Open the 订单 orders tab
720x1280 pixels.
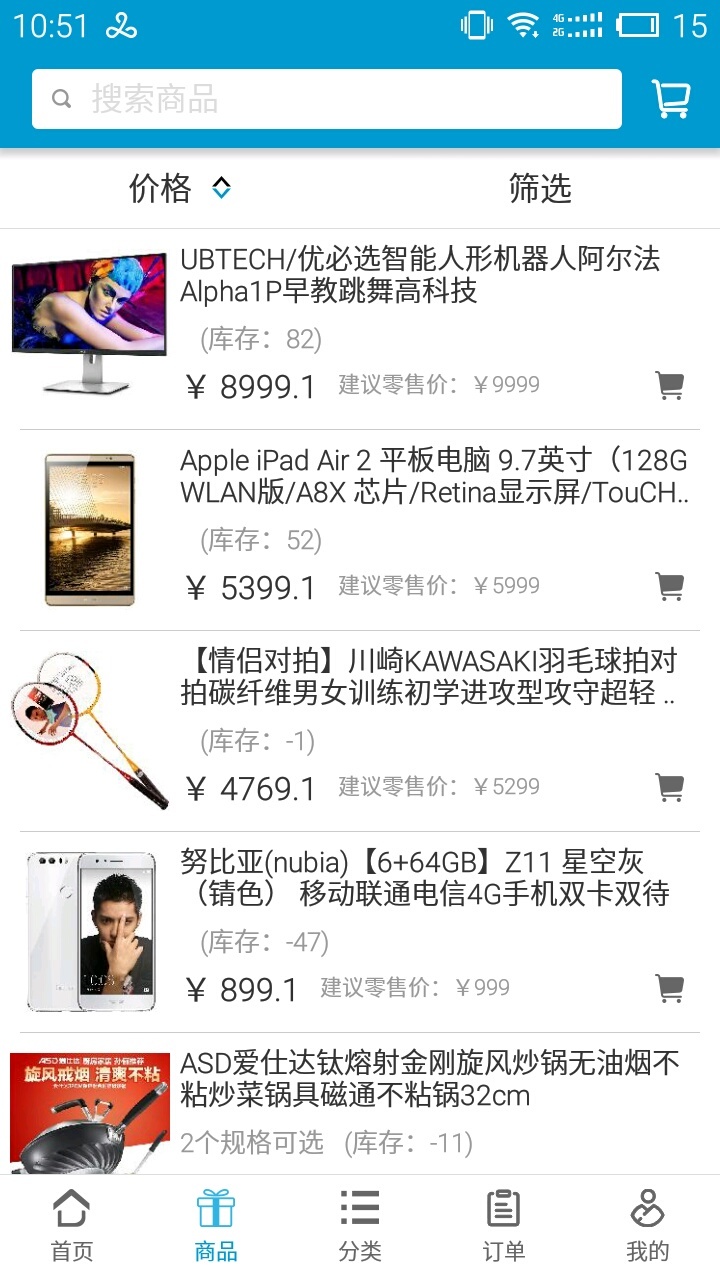click(503, 1225)
